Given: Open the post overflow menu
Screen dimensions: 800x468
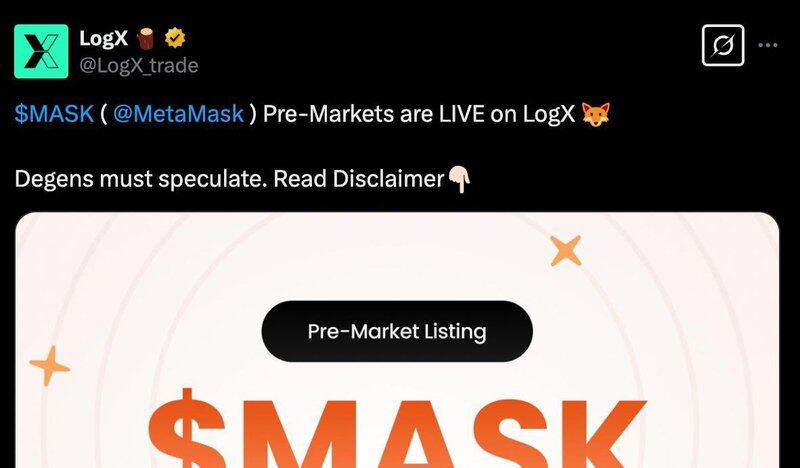Looking at the screenshot, I should 768,45.
